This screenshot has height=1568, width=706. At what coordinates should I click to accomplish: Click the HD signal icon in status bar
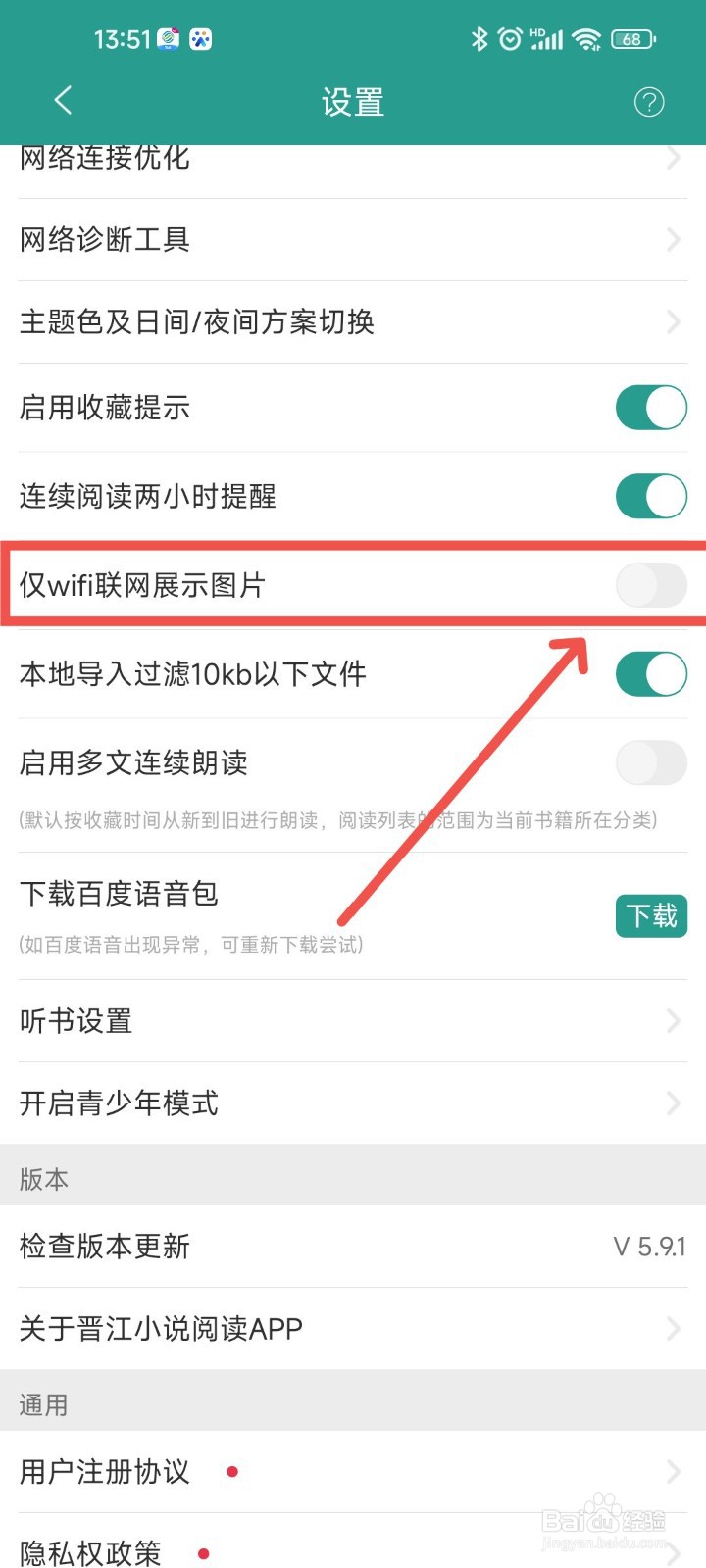coord(544,37)
